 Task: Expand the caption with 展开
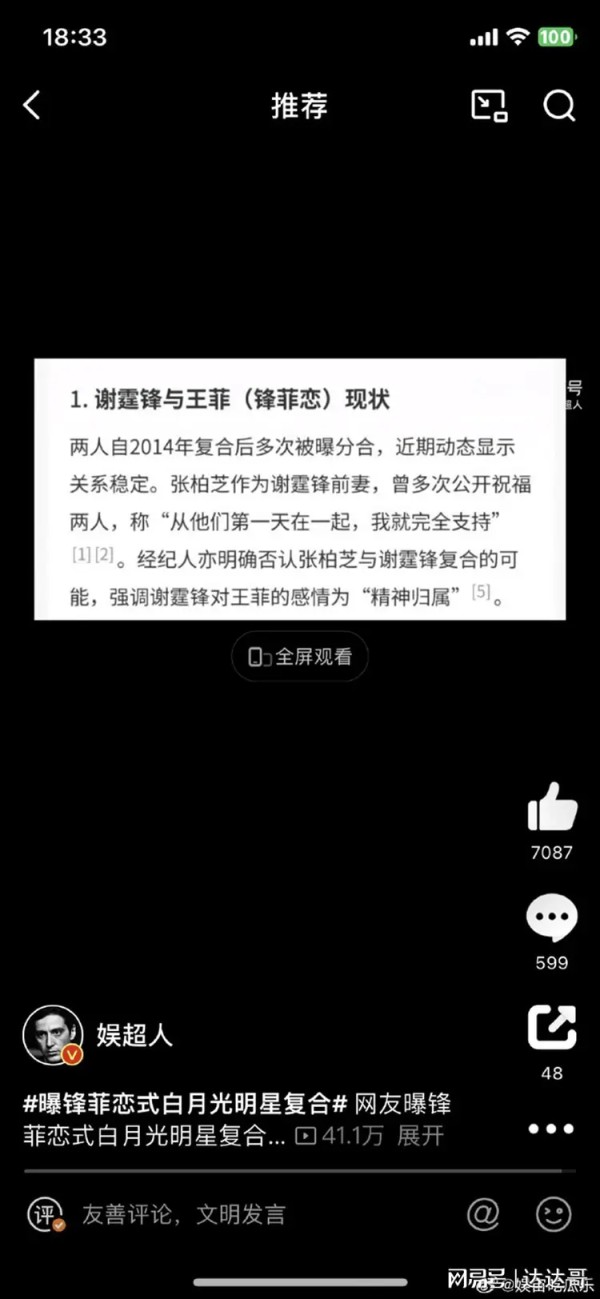click(420, 1136)
